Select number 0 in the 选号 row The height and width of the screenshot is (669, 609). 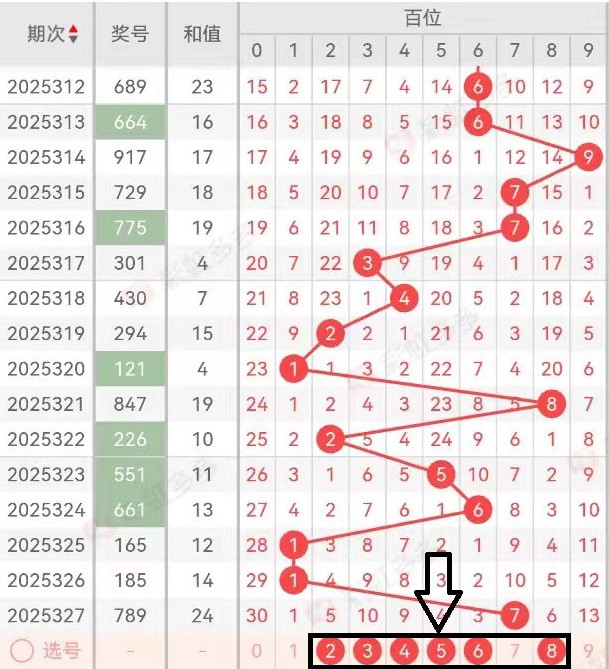pyautogui.click(x=257, y=651)
